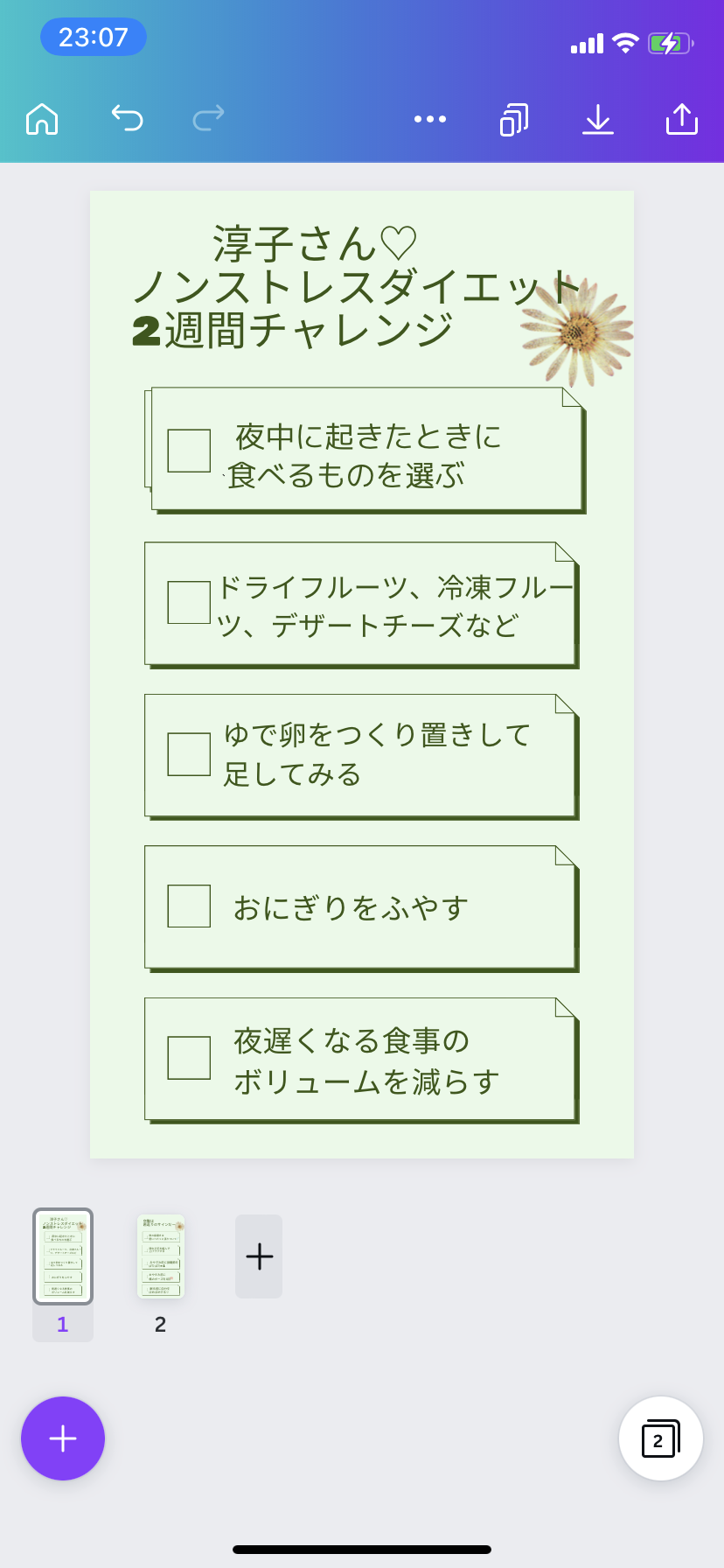
Task: Tap the purple plus add-element button
Action: coord(63,1438)
